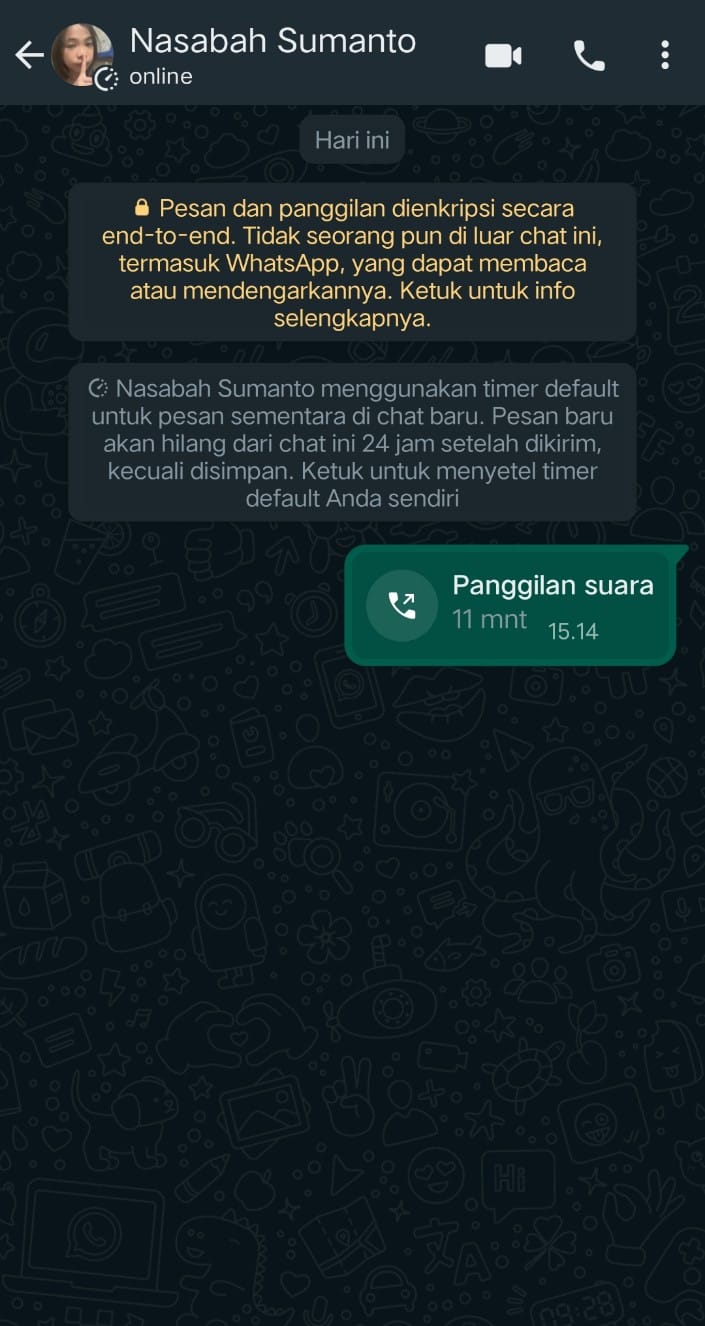This screenshot has height=1326, width=705.
Task: Open the Panggilan suara call entry
Action: point(510,605)
